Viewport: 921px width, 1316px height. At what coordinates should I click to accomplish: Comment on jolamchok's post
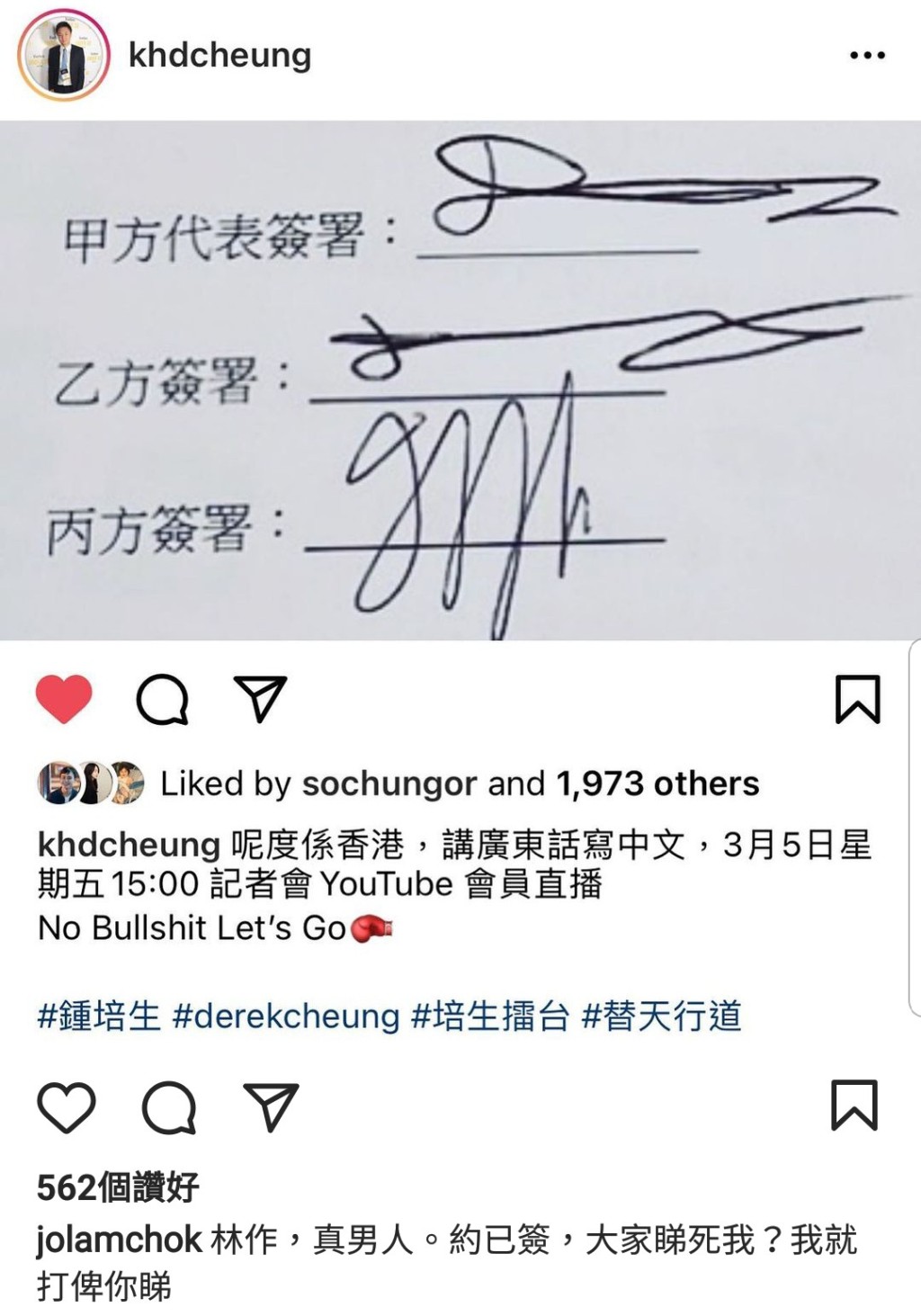tap(169, 1107)
